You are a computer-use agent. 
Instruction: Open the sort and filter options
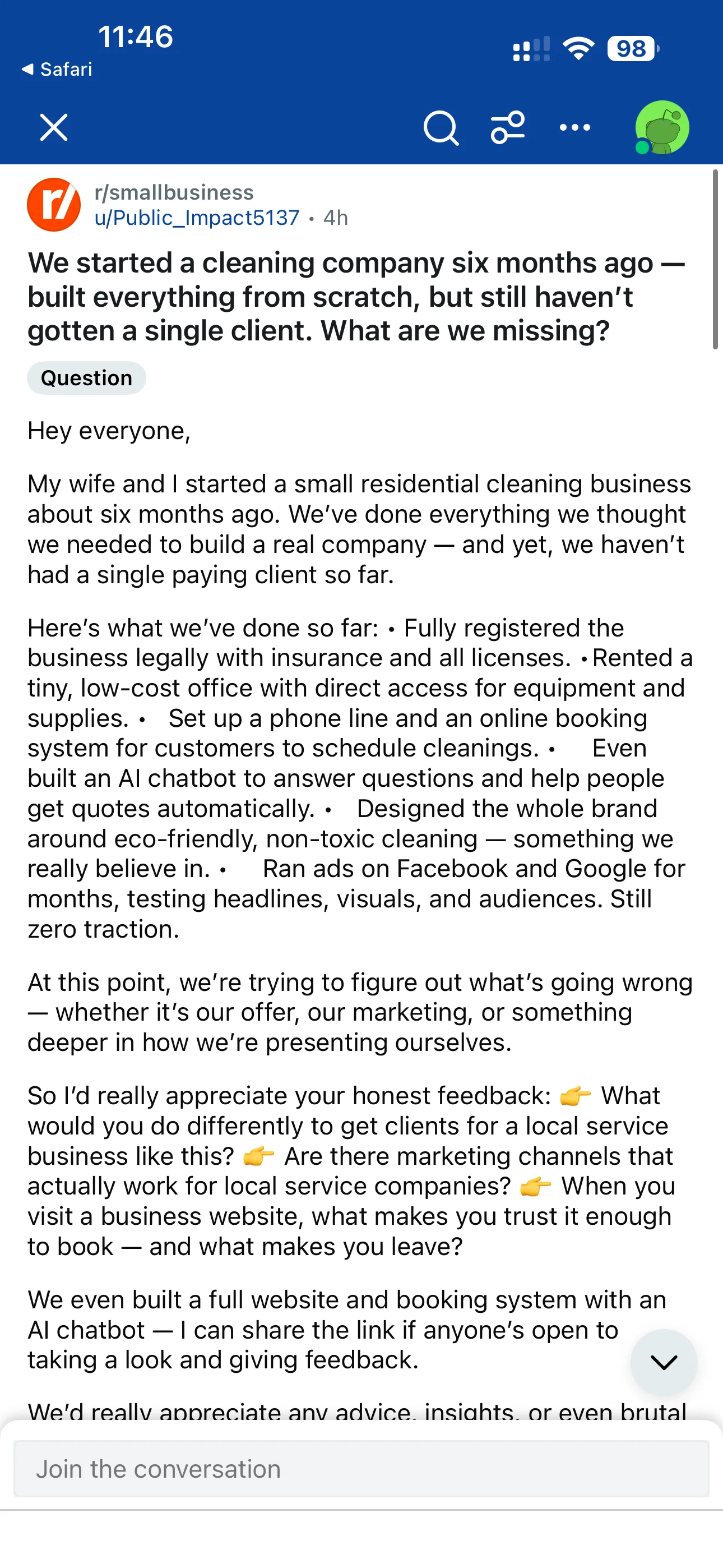(x=508, y=128)
